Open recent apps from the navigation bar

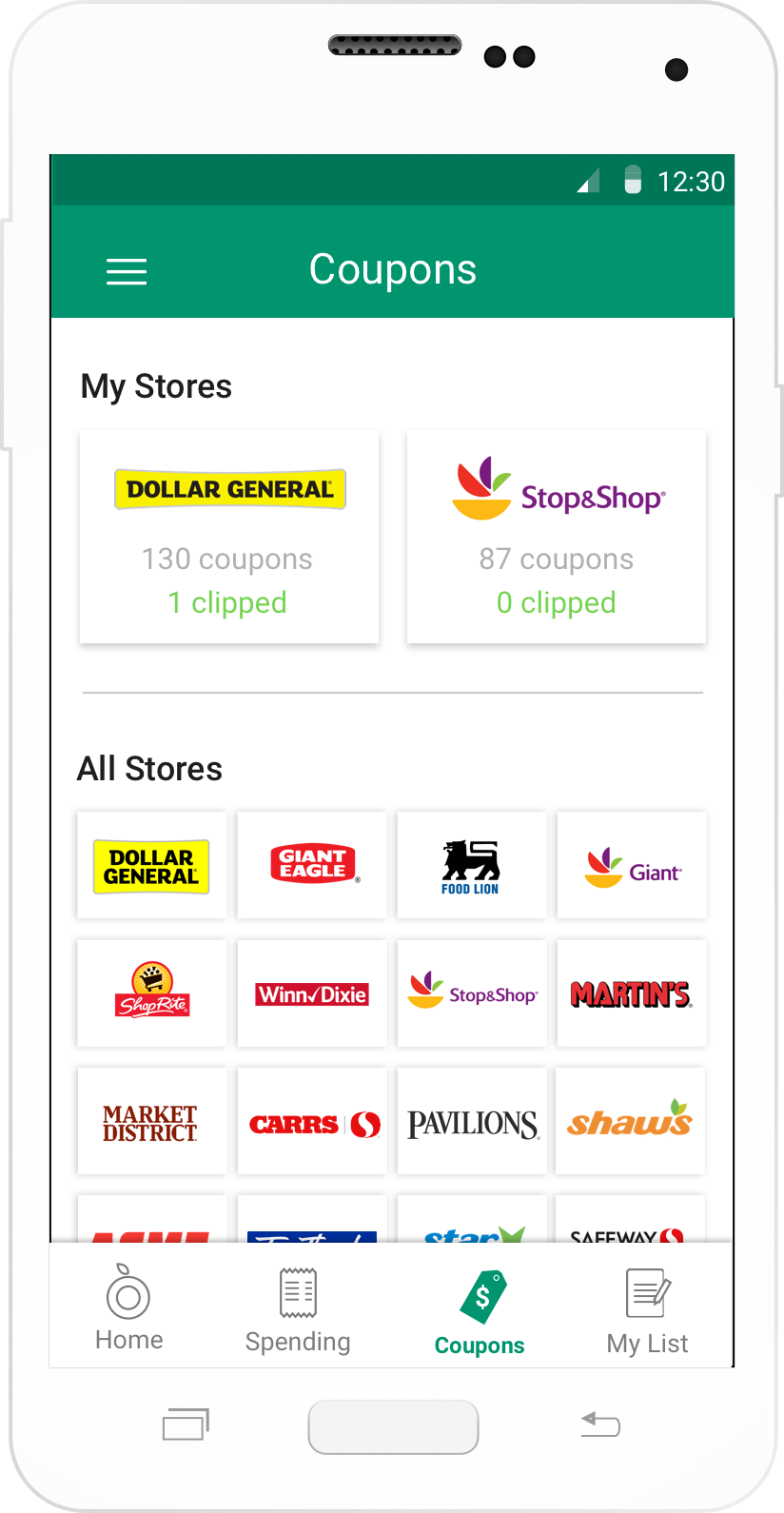(186, 1425)
